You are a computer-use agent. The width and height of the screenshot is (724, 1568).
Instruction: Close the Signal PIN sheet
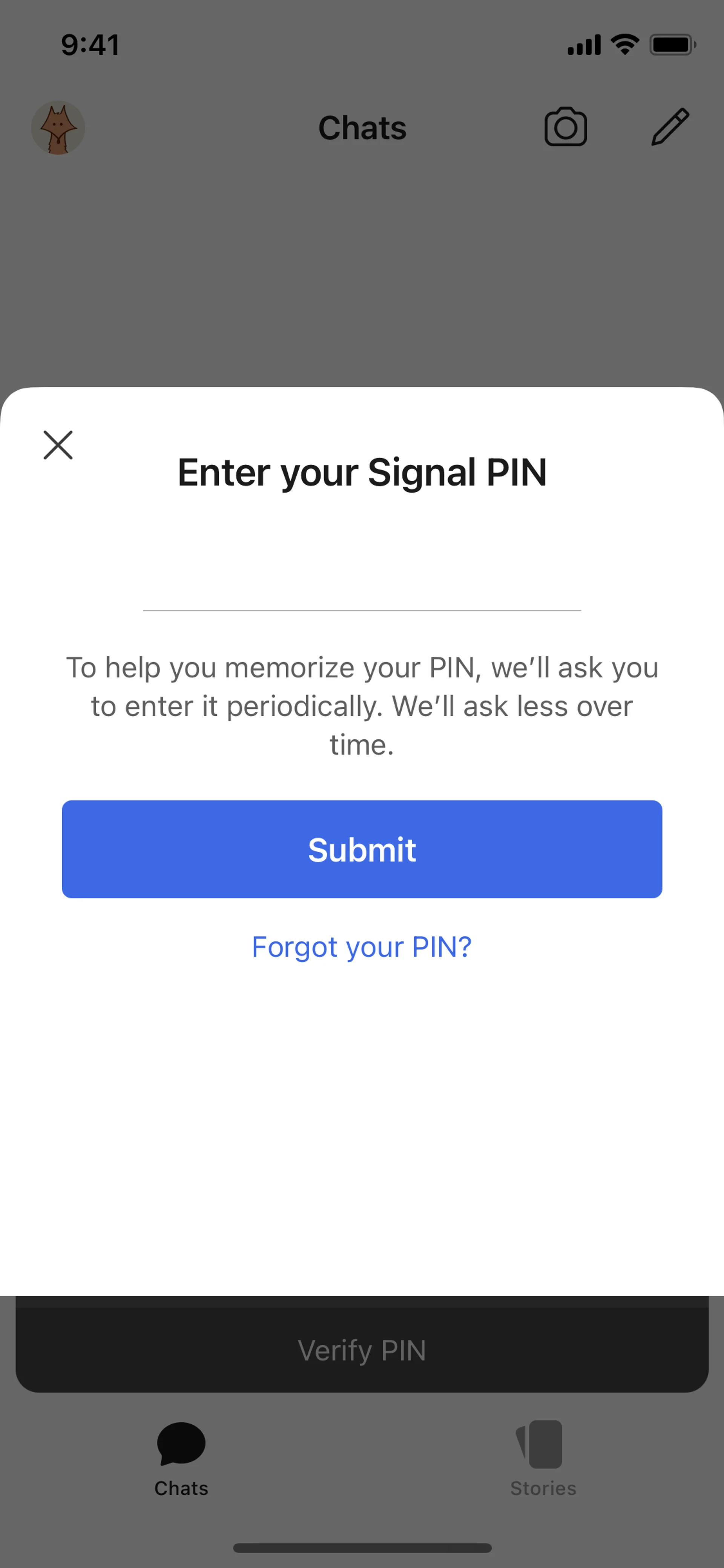tap(58, 445)
